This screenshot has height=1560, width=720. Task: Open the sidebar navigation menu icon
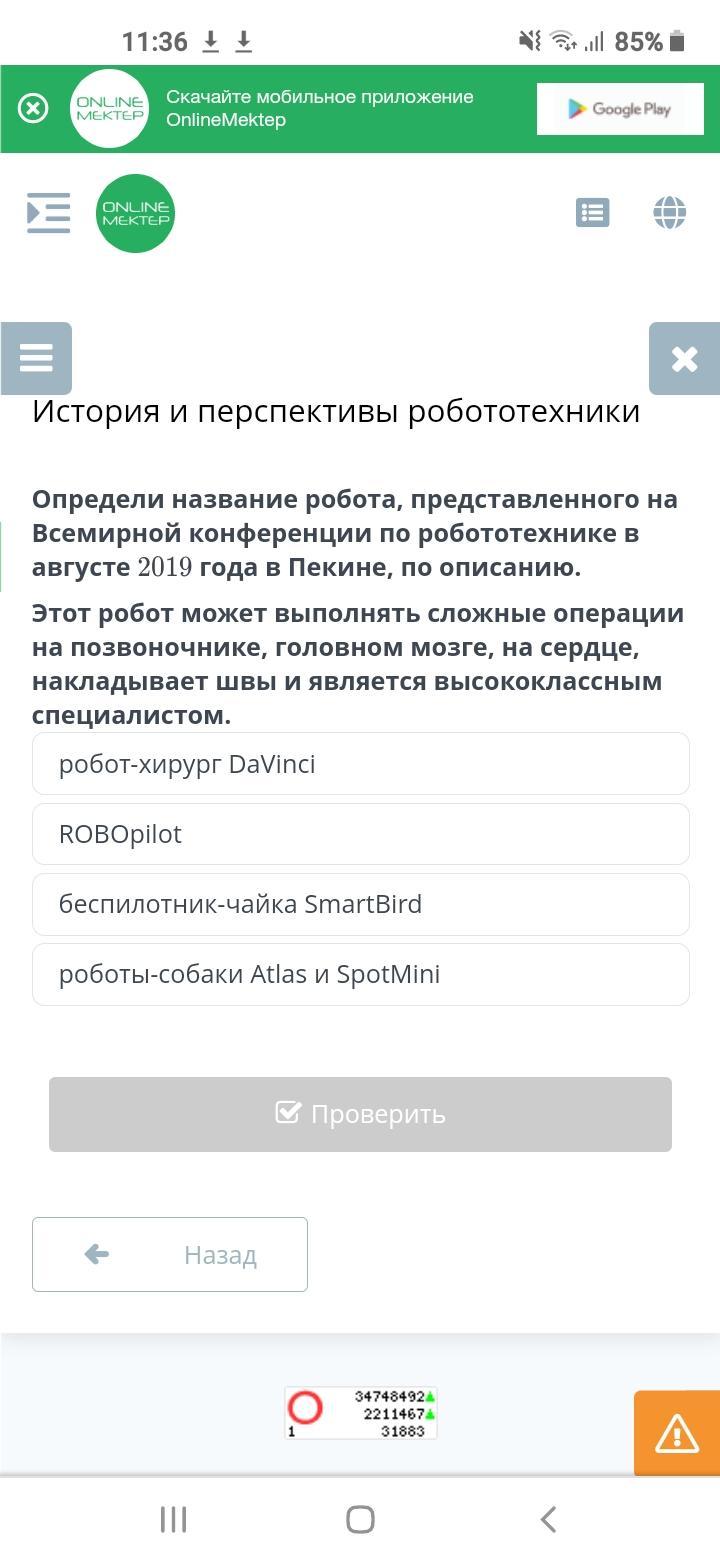[48, 213]
